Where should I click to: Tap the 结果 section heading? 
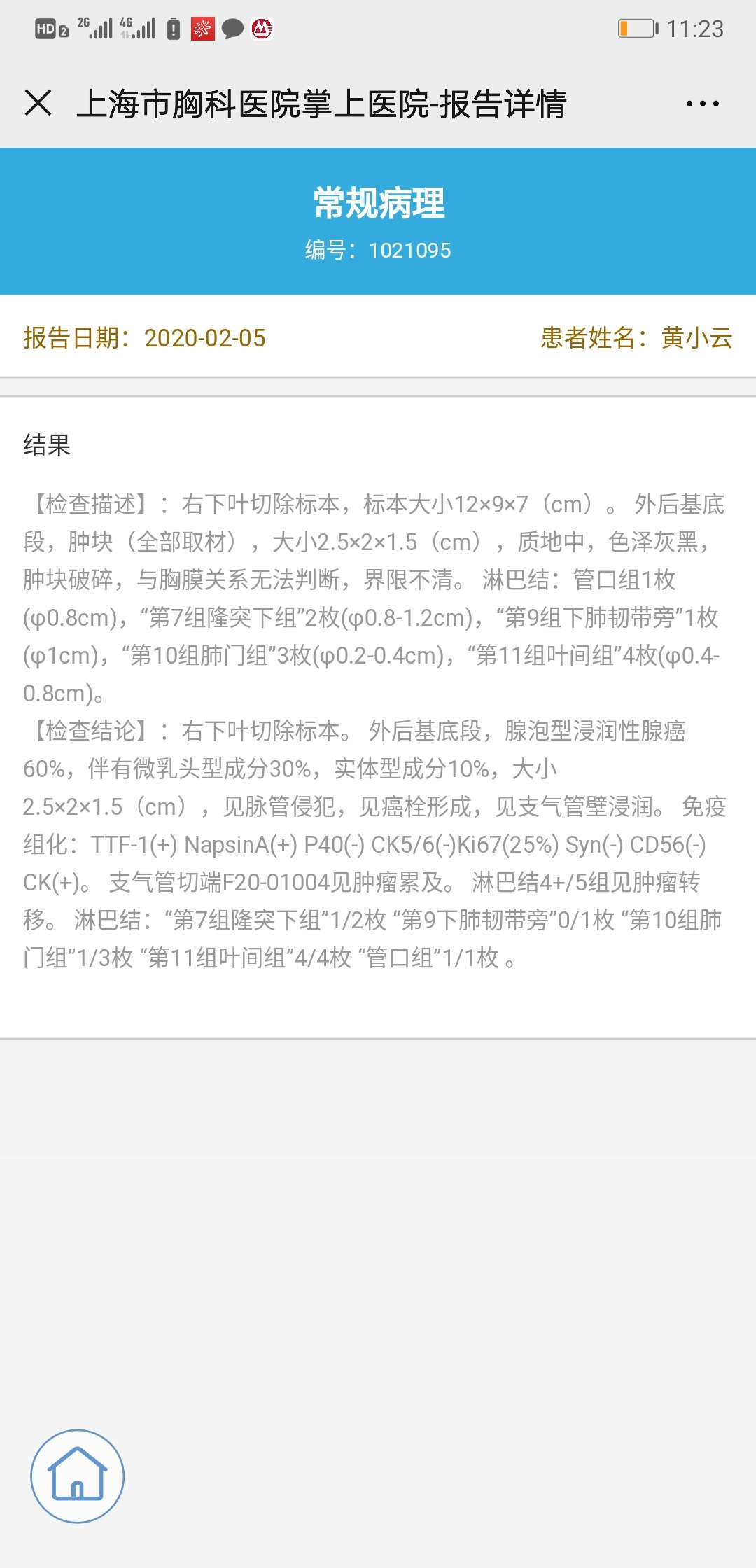47,443
